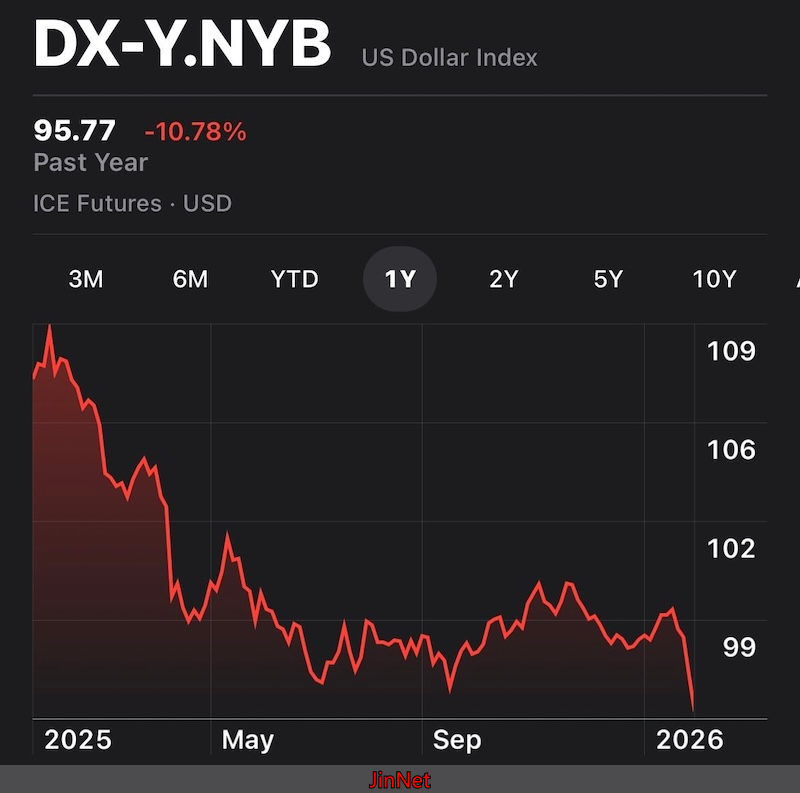
Task: Open the 10Y chart range
Action: (714, 279)
